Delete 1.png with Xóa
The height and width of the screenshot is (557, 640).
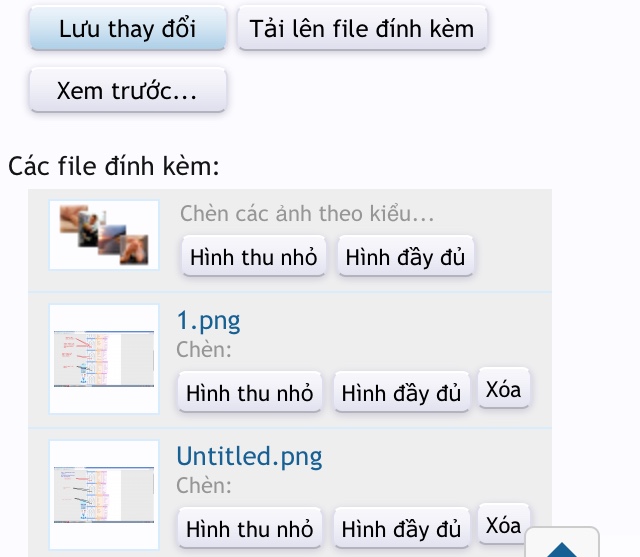click(503, 390)
